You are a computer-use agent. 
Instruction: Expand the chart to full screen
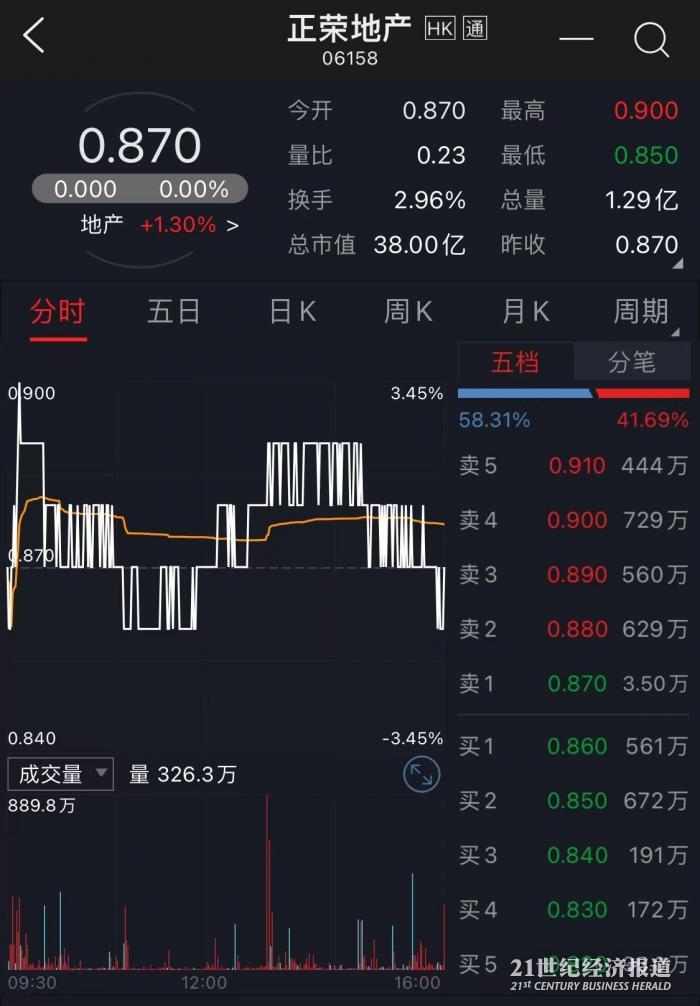[421, 774]
